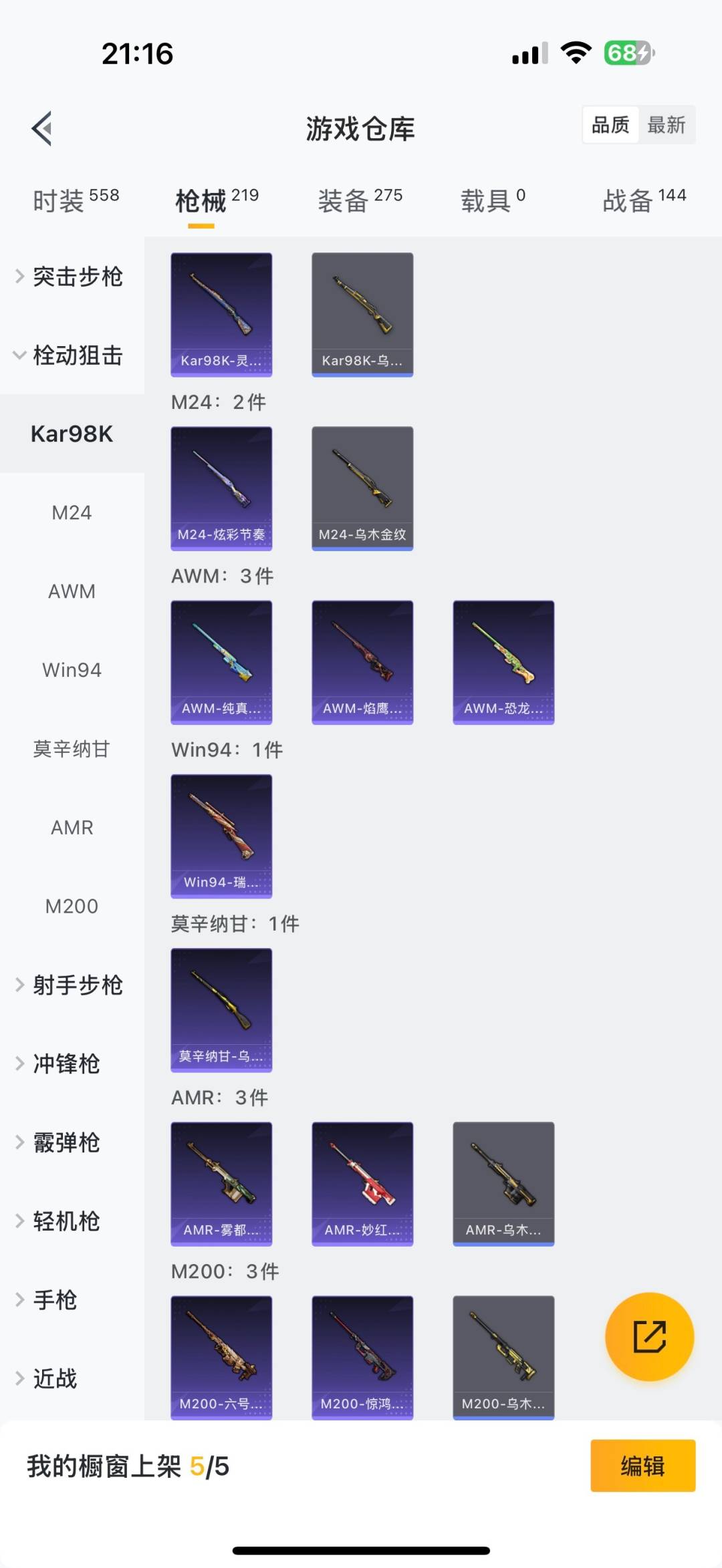View the M24-乌木金纹 skin
Screen dimensions: 722x1568
(362, 488)
